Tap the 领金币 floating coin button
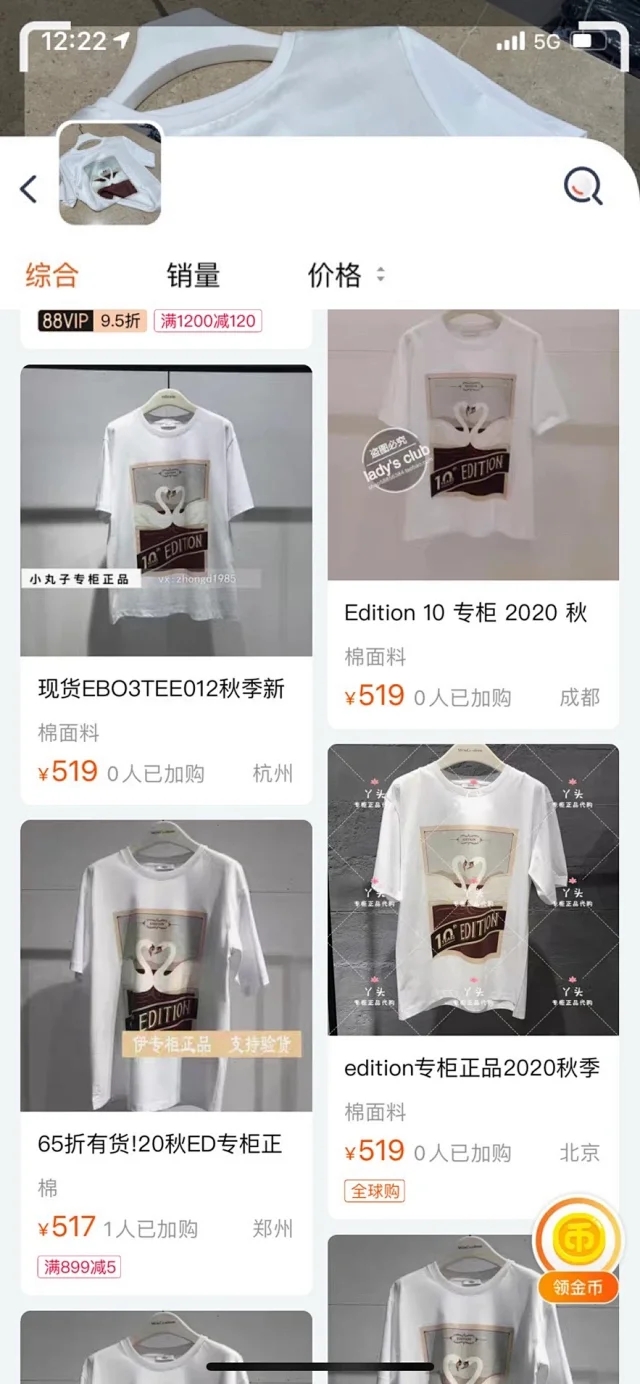This screenshot has height=1384, width=640. pos(578,1250)
